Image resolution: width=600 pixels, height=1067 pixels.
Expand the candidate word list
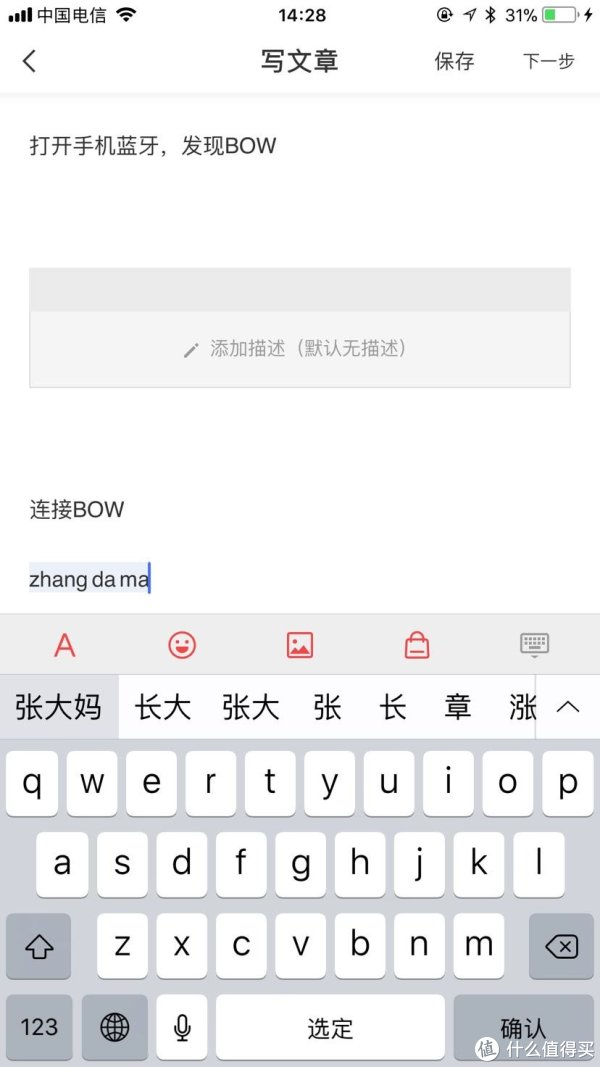click(568, 708)
